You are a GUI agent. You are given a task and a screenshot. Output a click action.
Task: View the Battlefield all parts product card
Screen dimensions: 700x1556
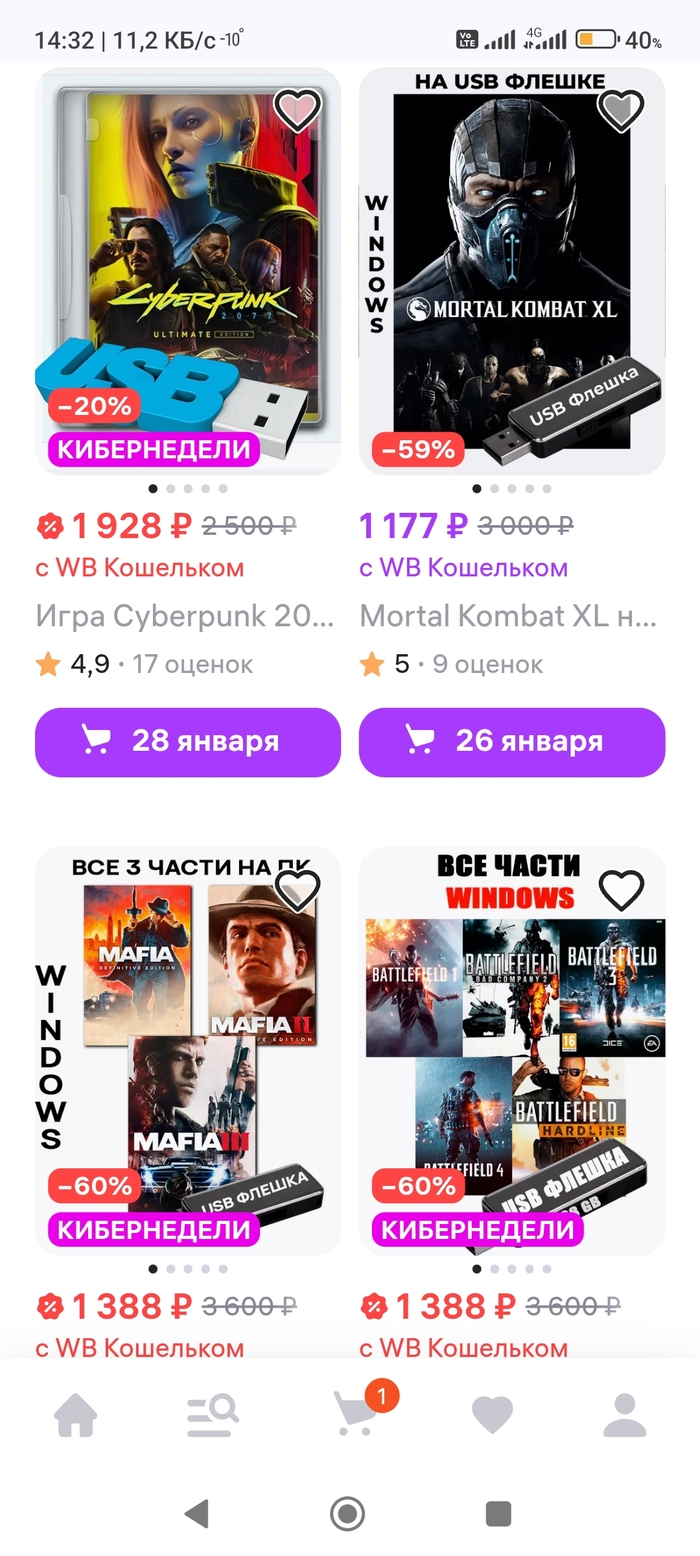pyautogui.click(x=512, y=1050)
